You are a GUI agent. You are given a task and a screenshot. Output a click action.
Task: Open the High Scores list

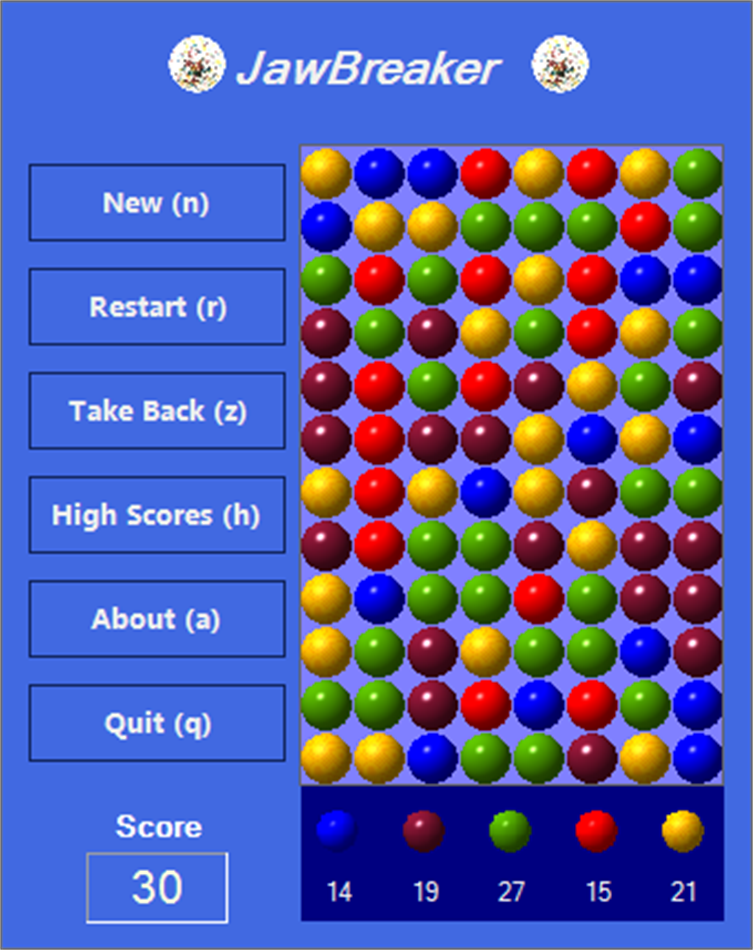point(156,514)
